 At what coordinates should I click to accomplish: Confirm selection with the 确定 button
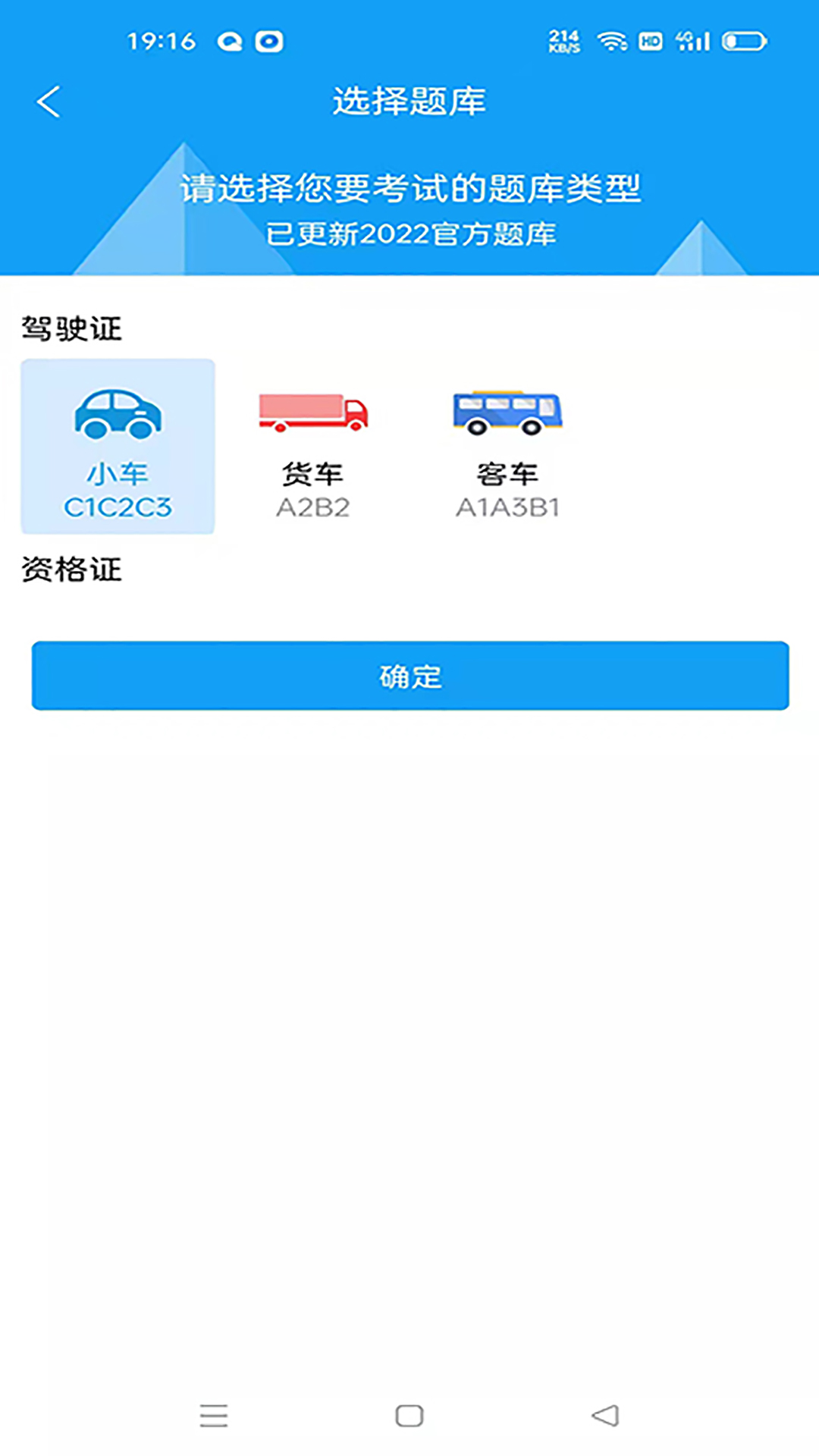pos(410,676)
